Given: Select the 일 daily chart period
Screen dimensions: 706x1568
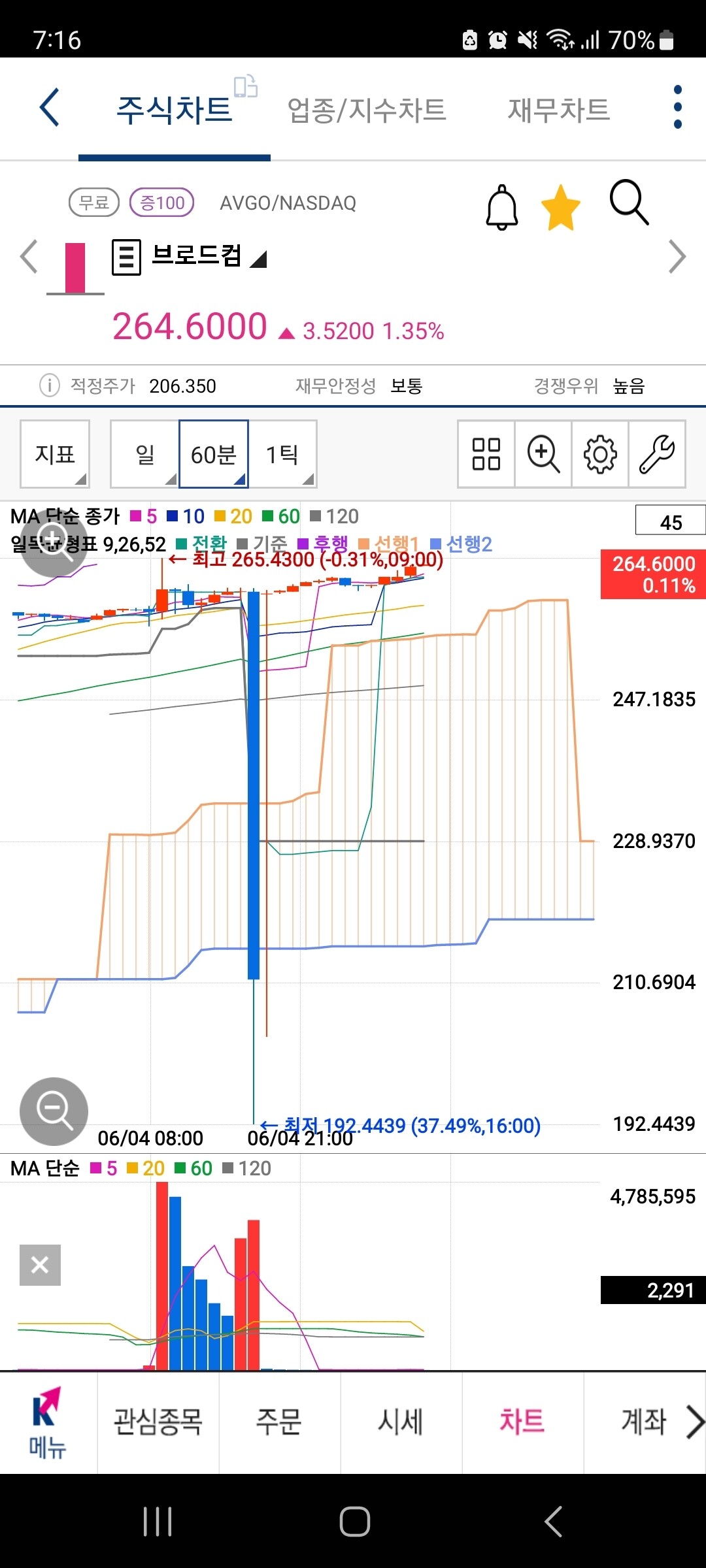Looking at the screenshot, I should (x=145, y=454).
